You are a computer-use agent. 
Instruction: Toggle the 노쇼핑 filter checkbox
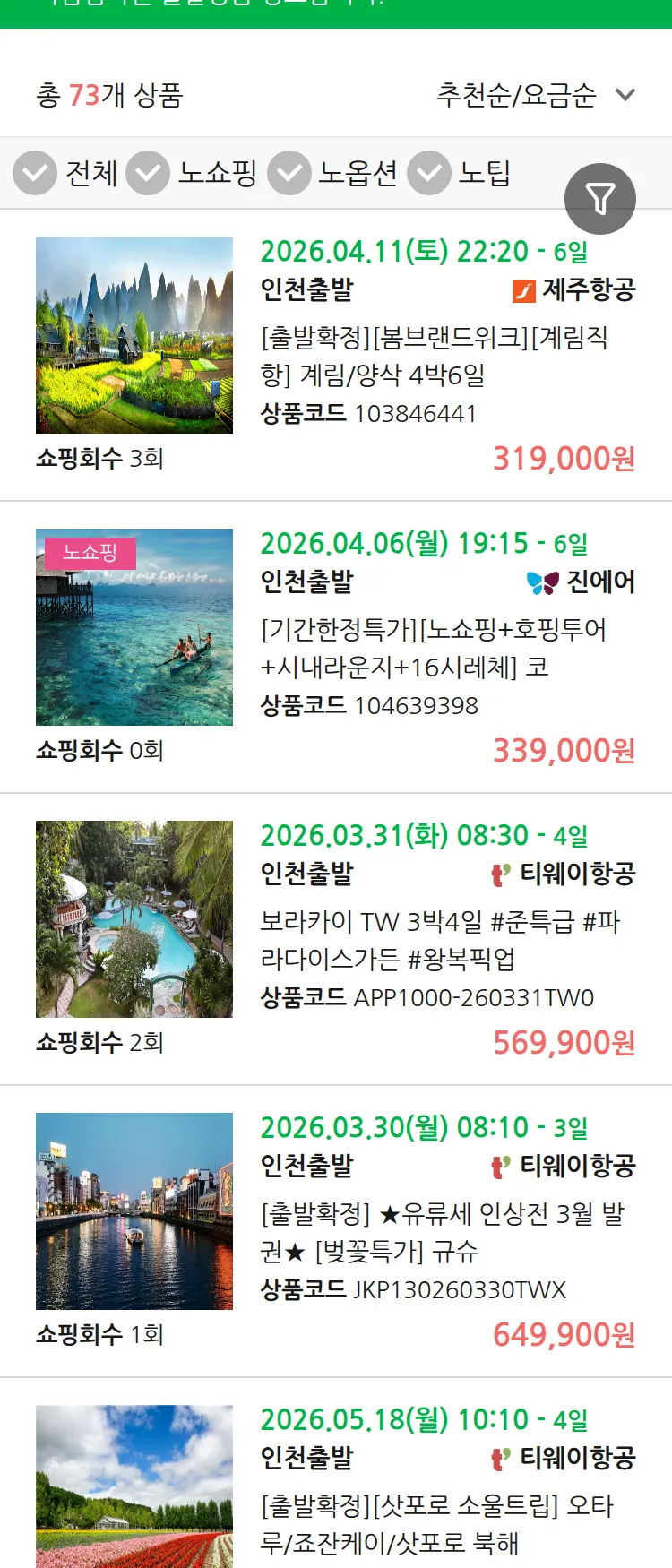point(151,172)
